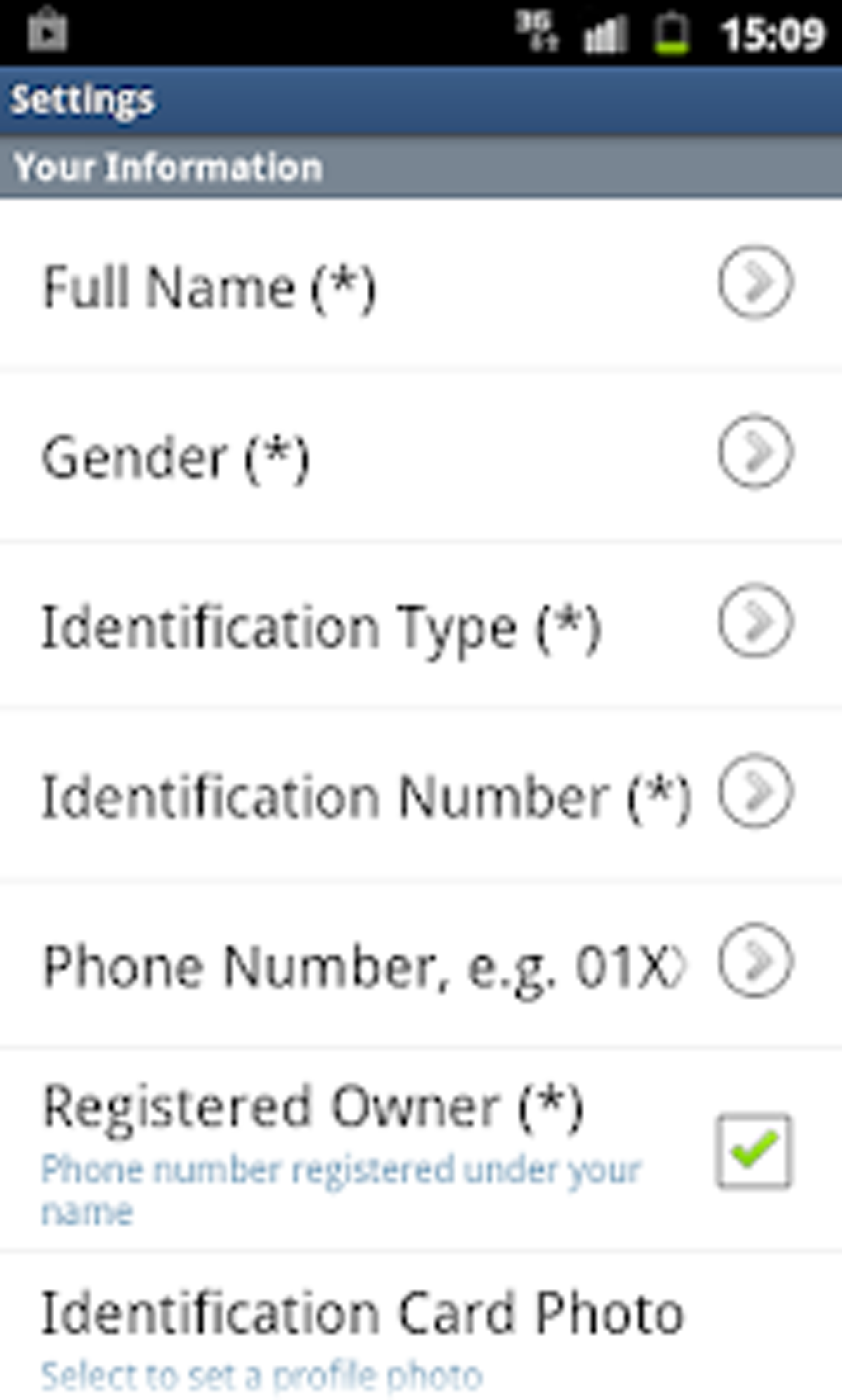Uncheck the Registered Owner checkbox
The image size is (842, 1400).
[x=753, y=1151]
